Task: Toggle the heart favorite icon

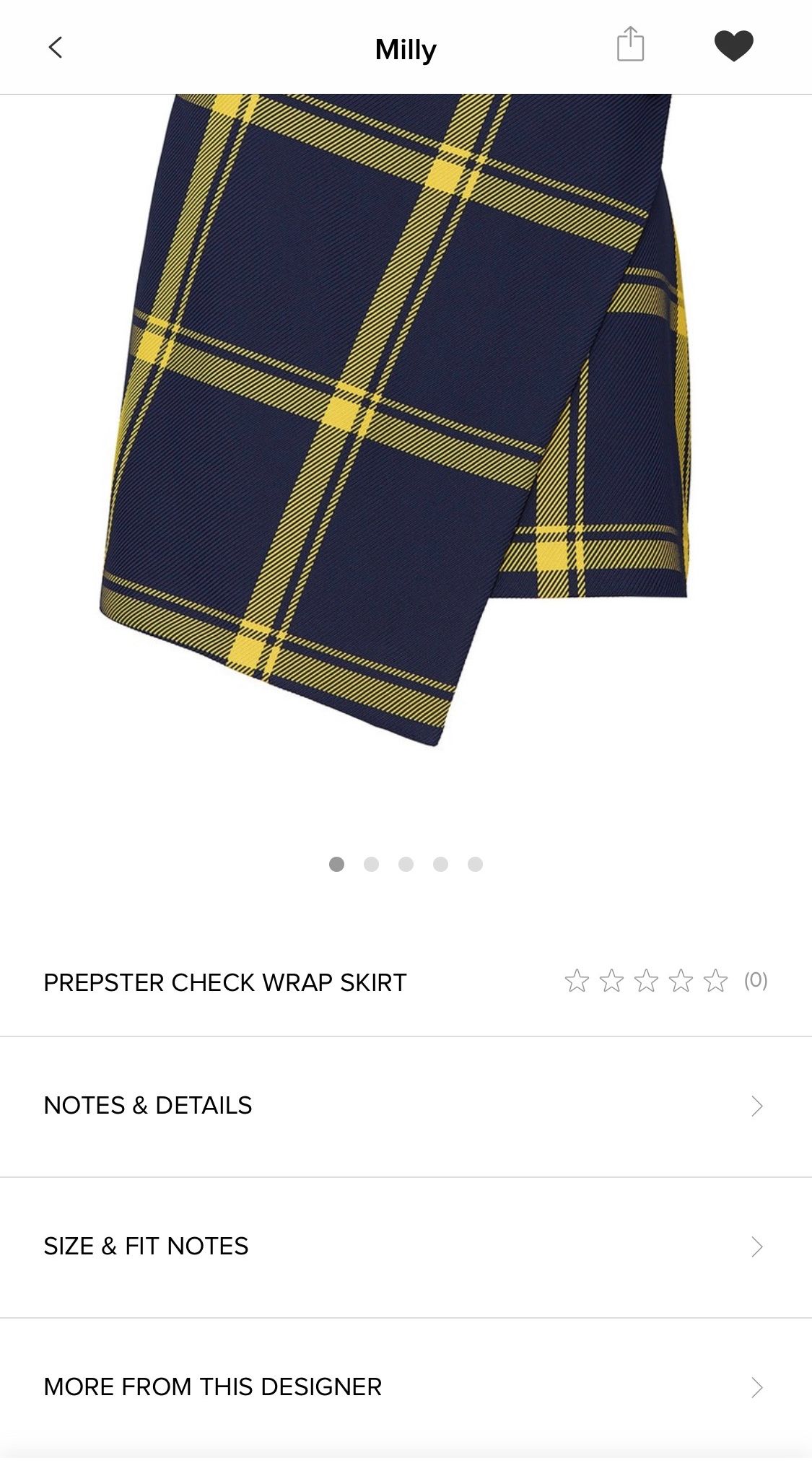Action: click(733, 46)
